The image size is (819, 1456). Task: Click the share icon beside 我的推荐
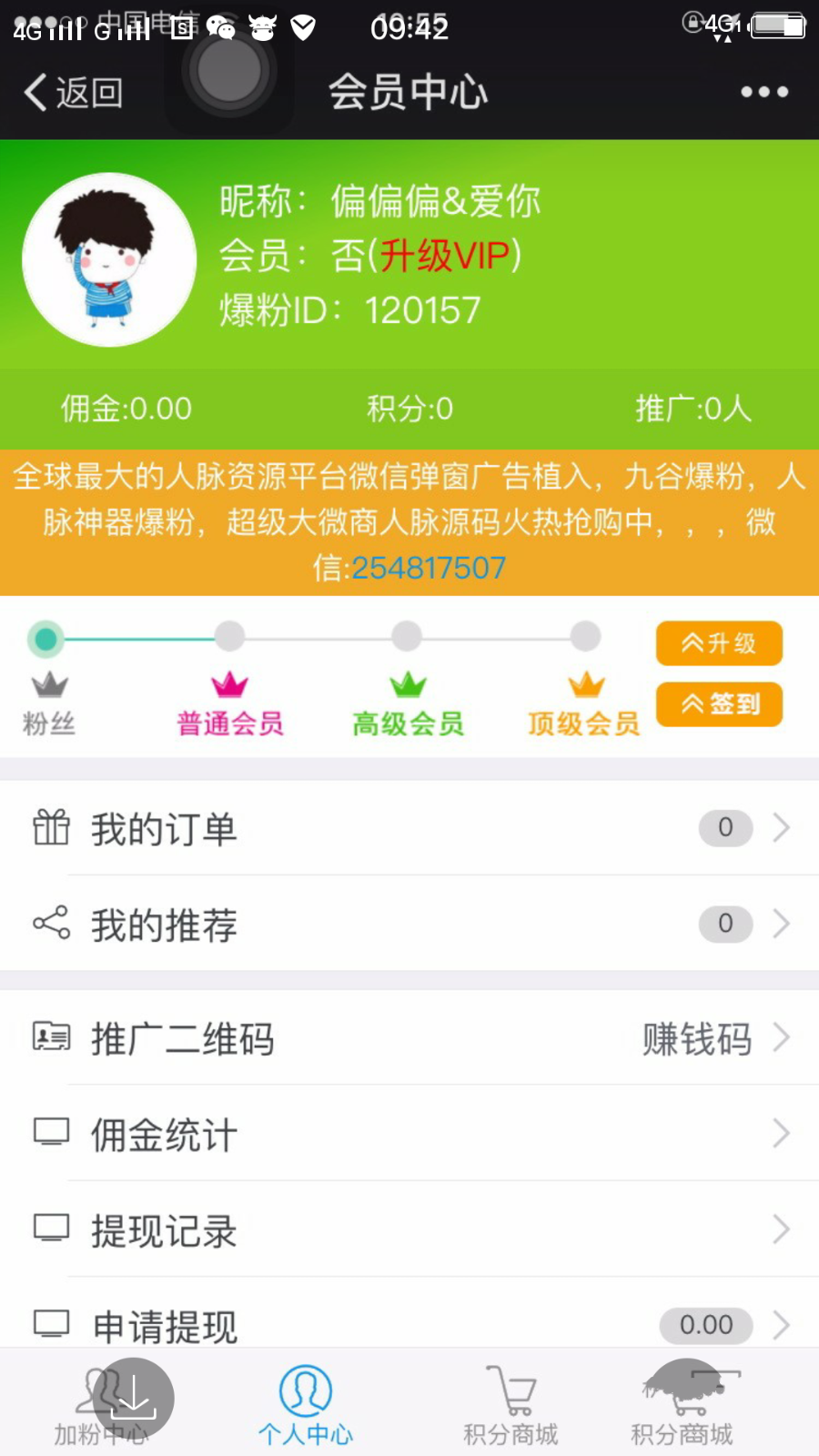[x=50, y=924]
